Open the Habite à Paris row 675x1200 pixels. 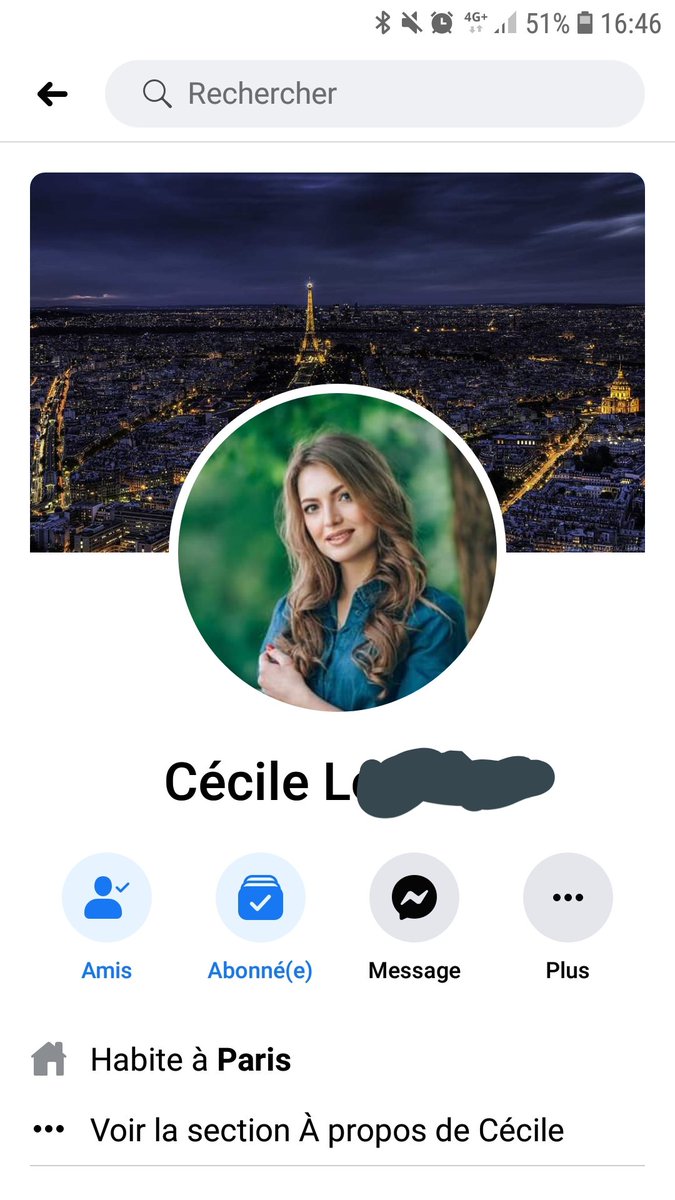click(337, 1059)
